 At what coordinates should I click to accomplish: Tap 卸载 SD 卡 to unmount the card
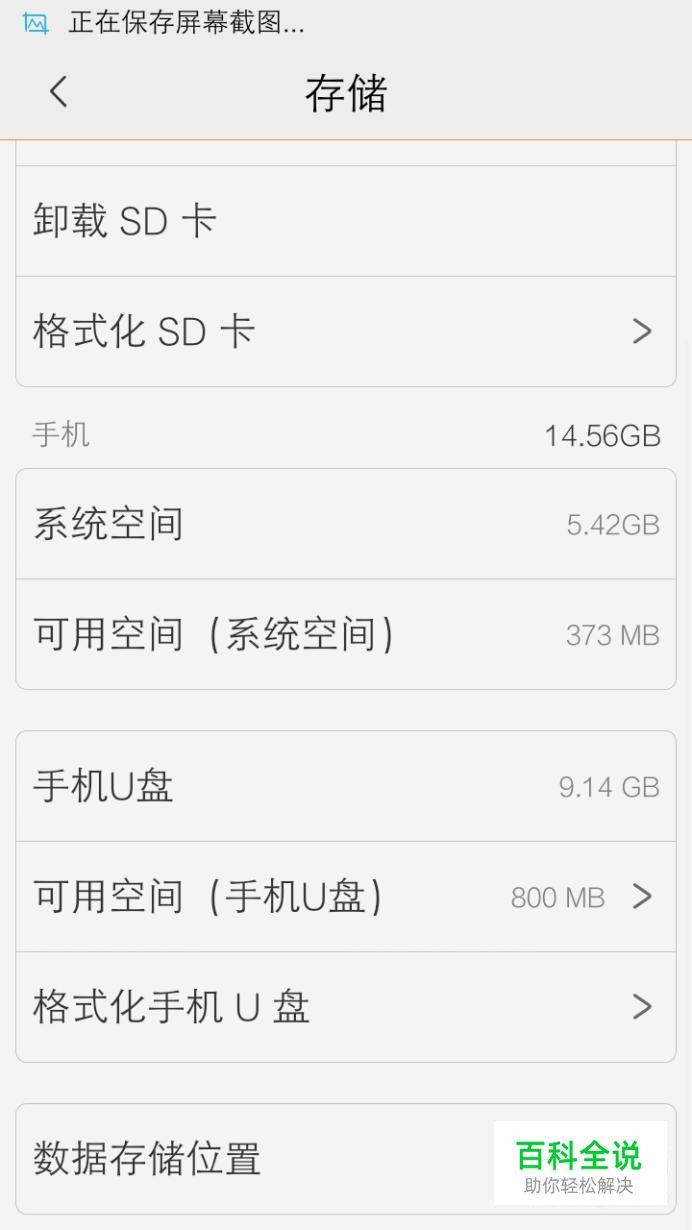[346, 221]
